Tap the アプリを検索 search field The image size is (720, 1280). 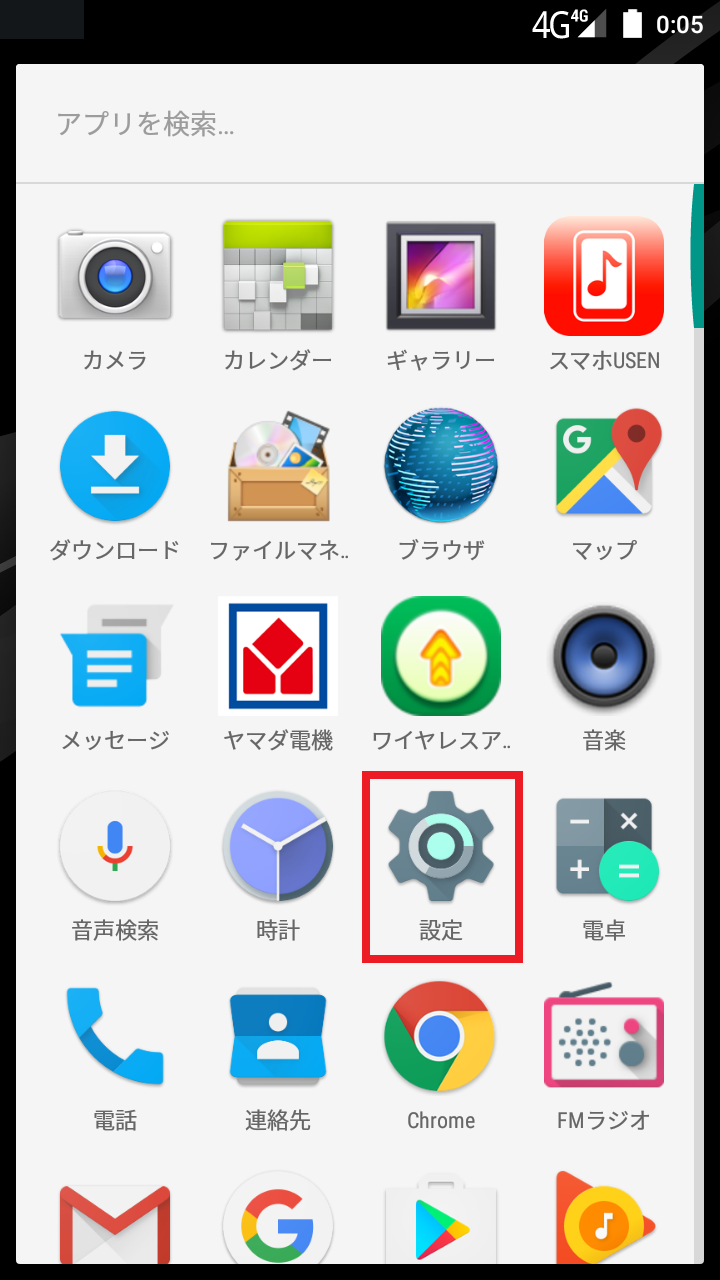coord(360,124)
